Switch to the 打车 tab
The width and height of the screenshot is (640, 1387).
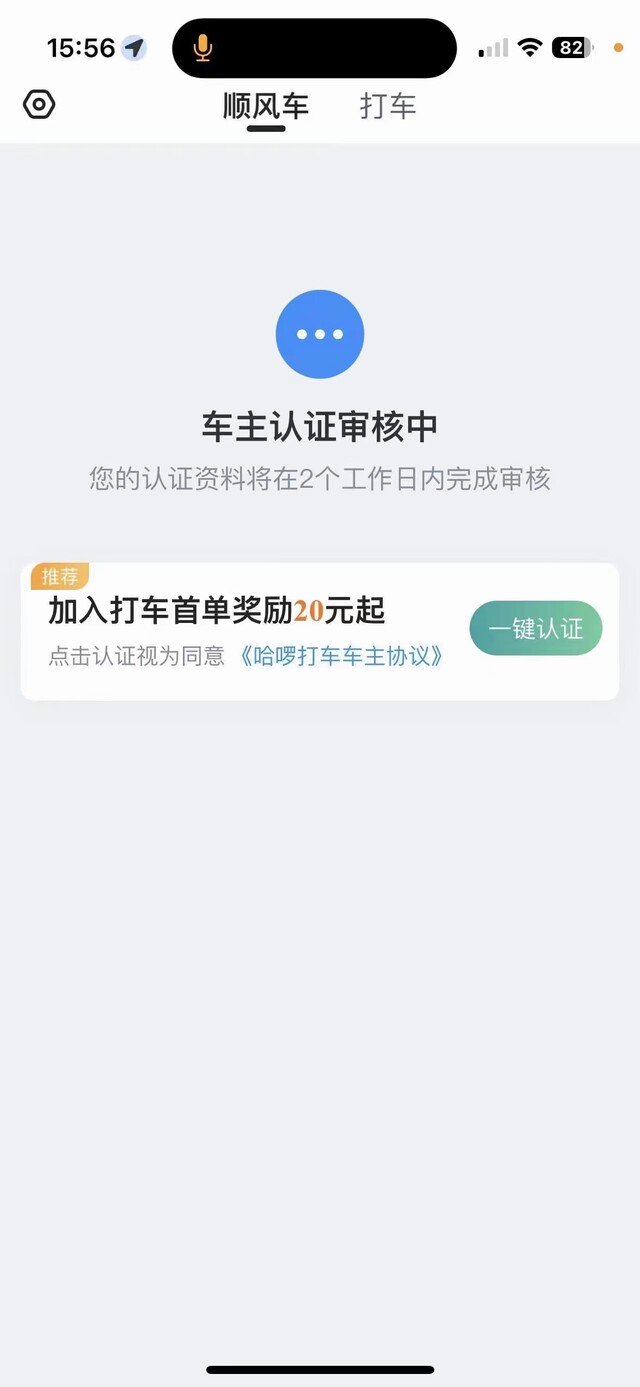point(388,106)
